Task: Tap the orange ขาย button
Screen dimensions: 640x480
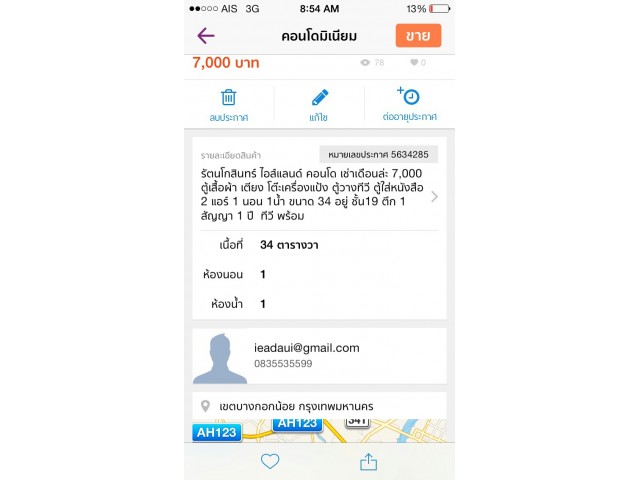Action: click(x=418, y=36)
